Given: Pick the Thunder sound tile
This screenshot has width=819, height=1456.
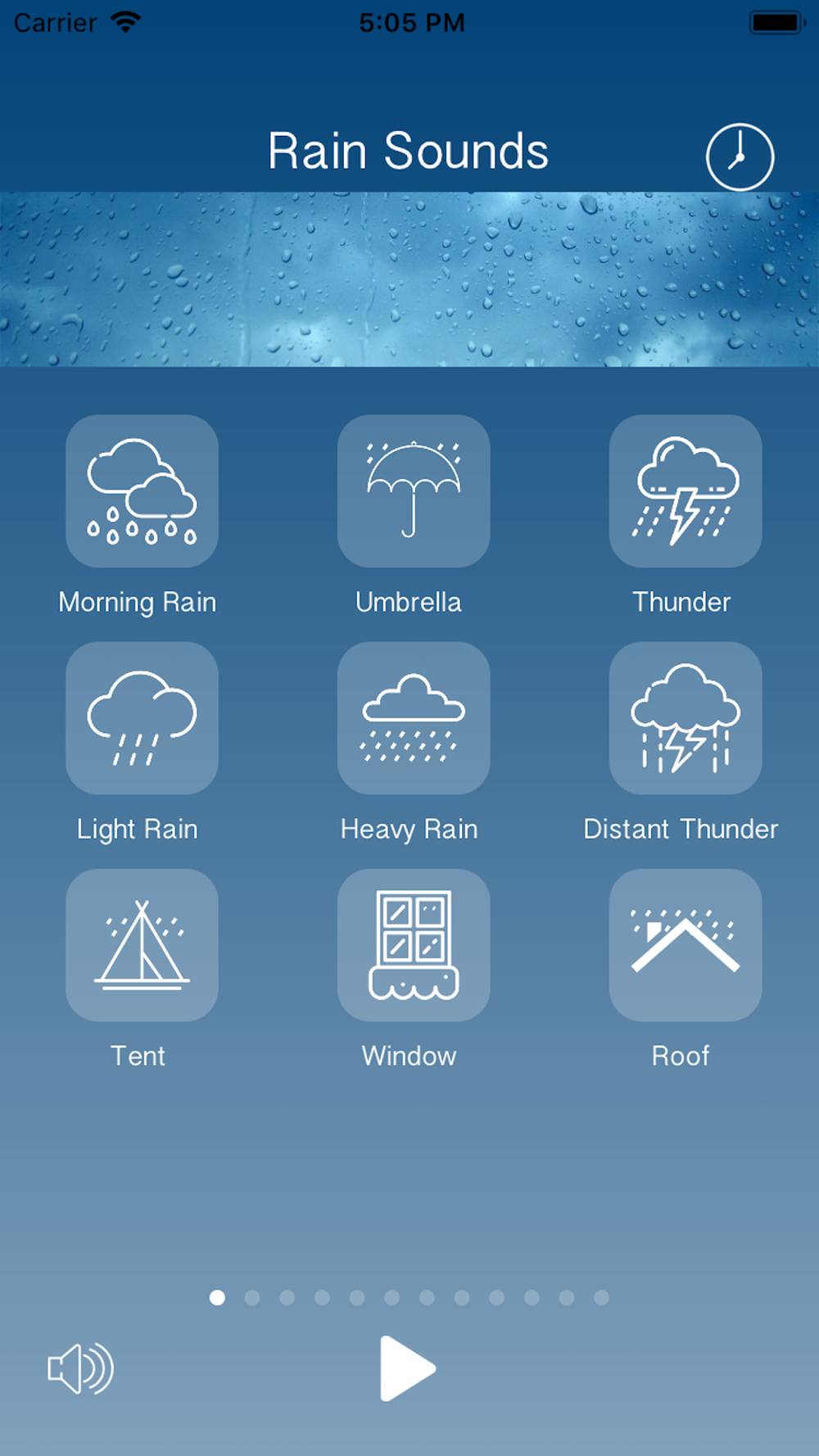Looking at the screenshot, I should point(686,491).
